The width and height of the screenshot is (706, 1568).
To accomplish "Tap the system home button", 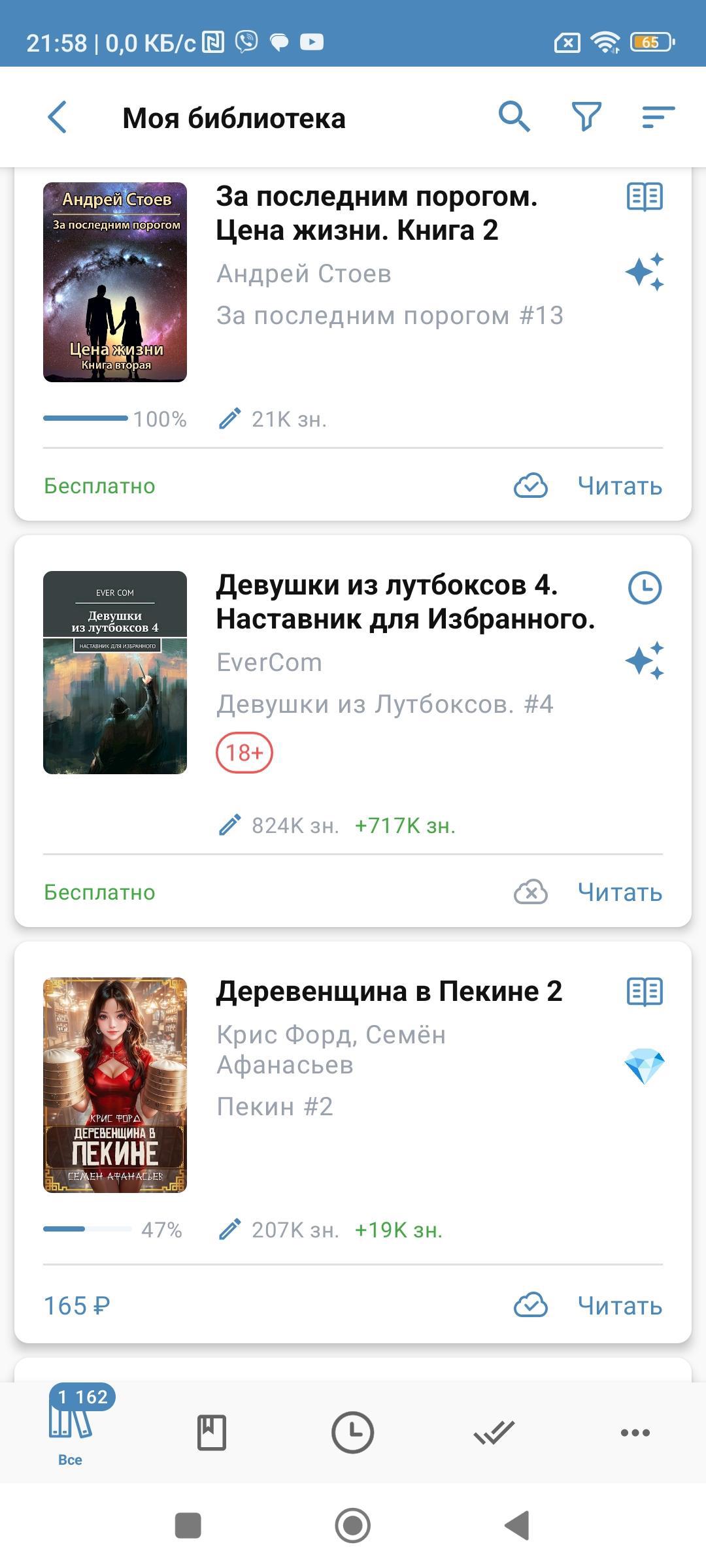I will pos(352,1526).
